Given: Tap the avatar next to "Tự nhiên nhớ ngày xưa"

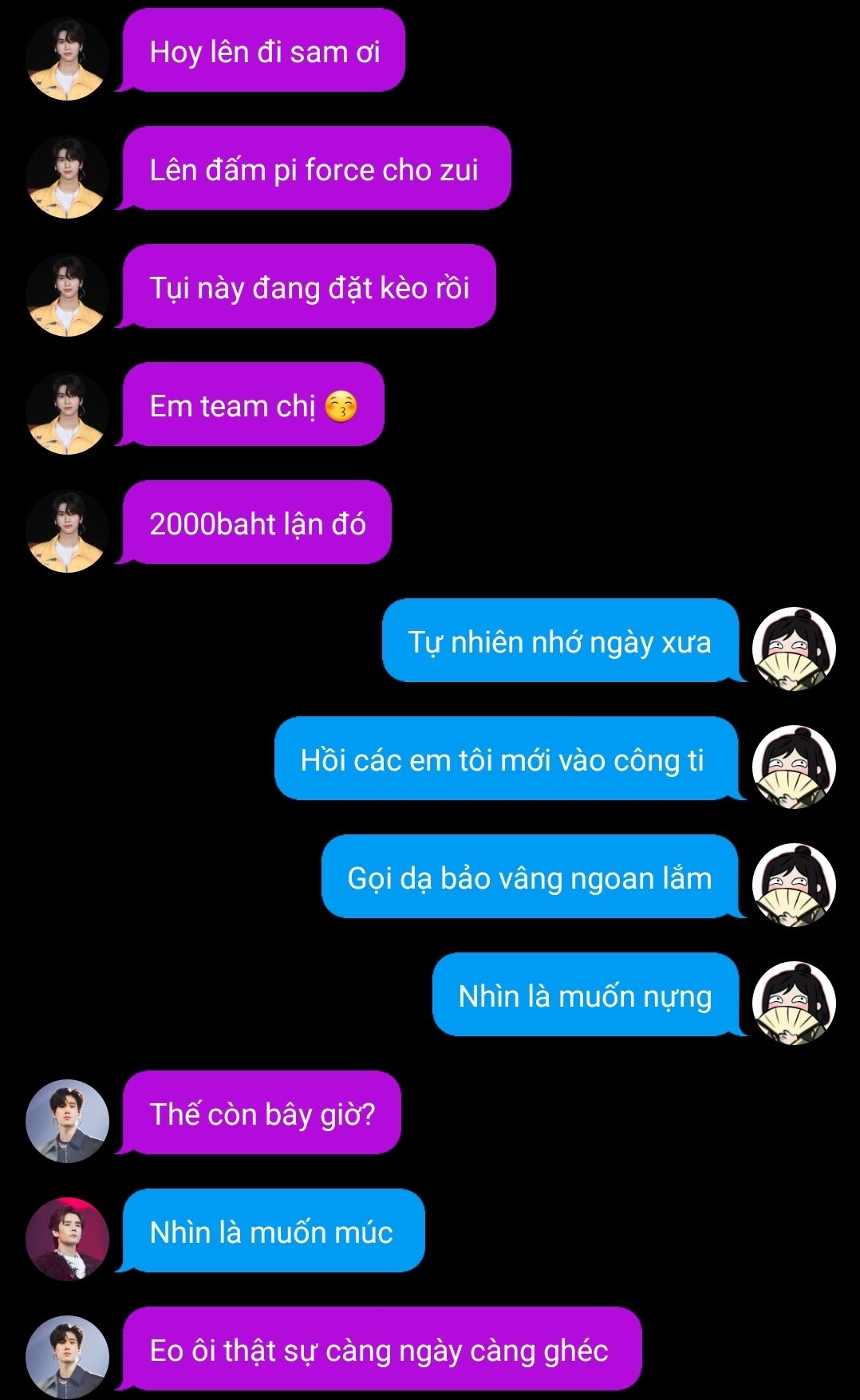Looking at the screenshot, I should pos(794,649).
